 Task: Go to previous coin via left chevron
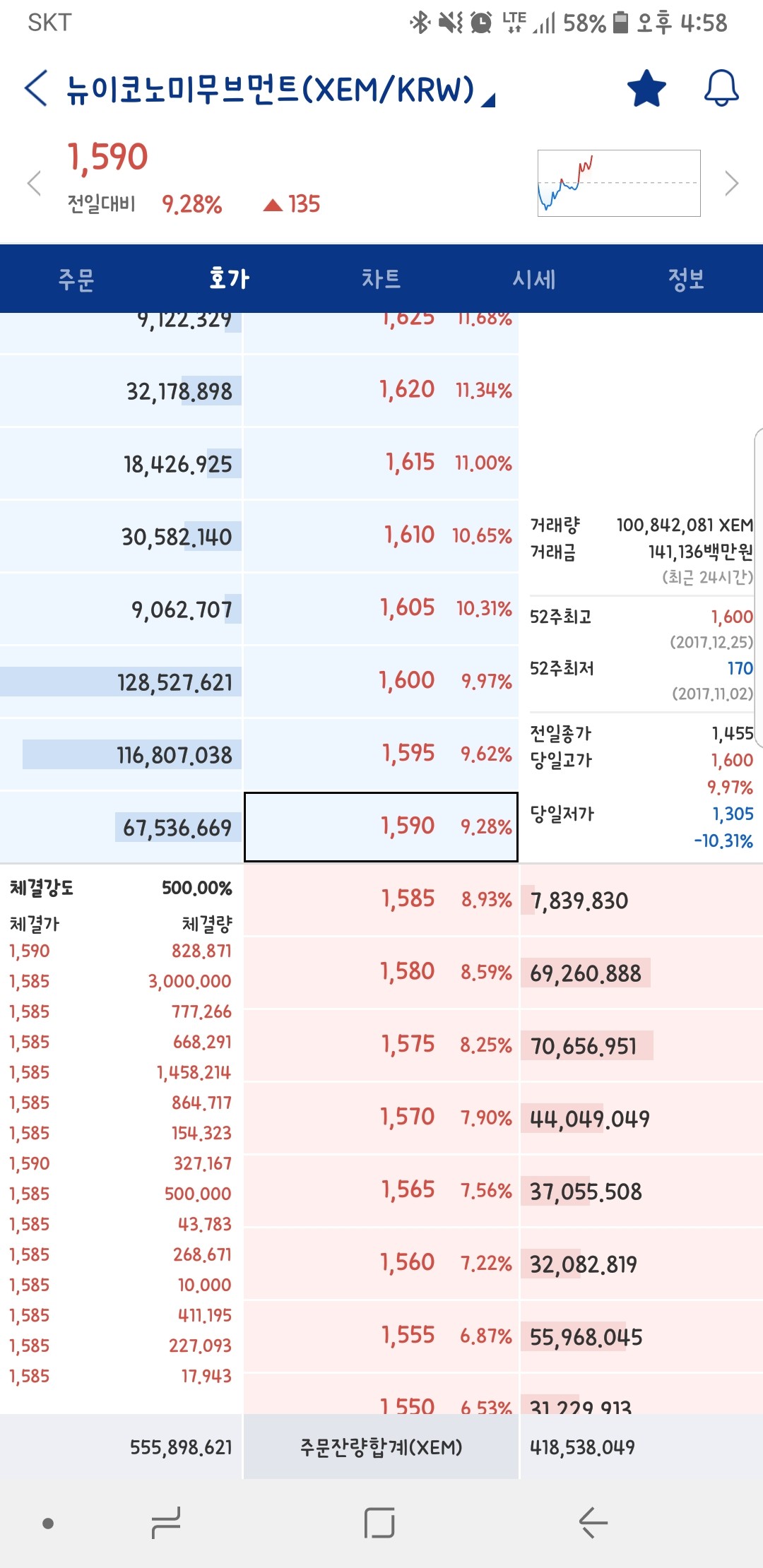point(34,182)
